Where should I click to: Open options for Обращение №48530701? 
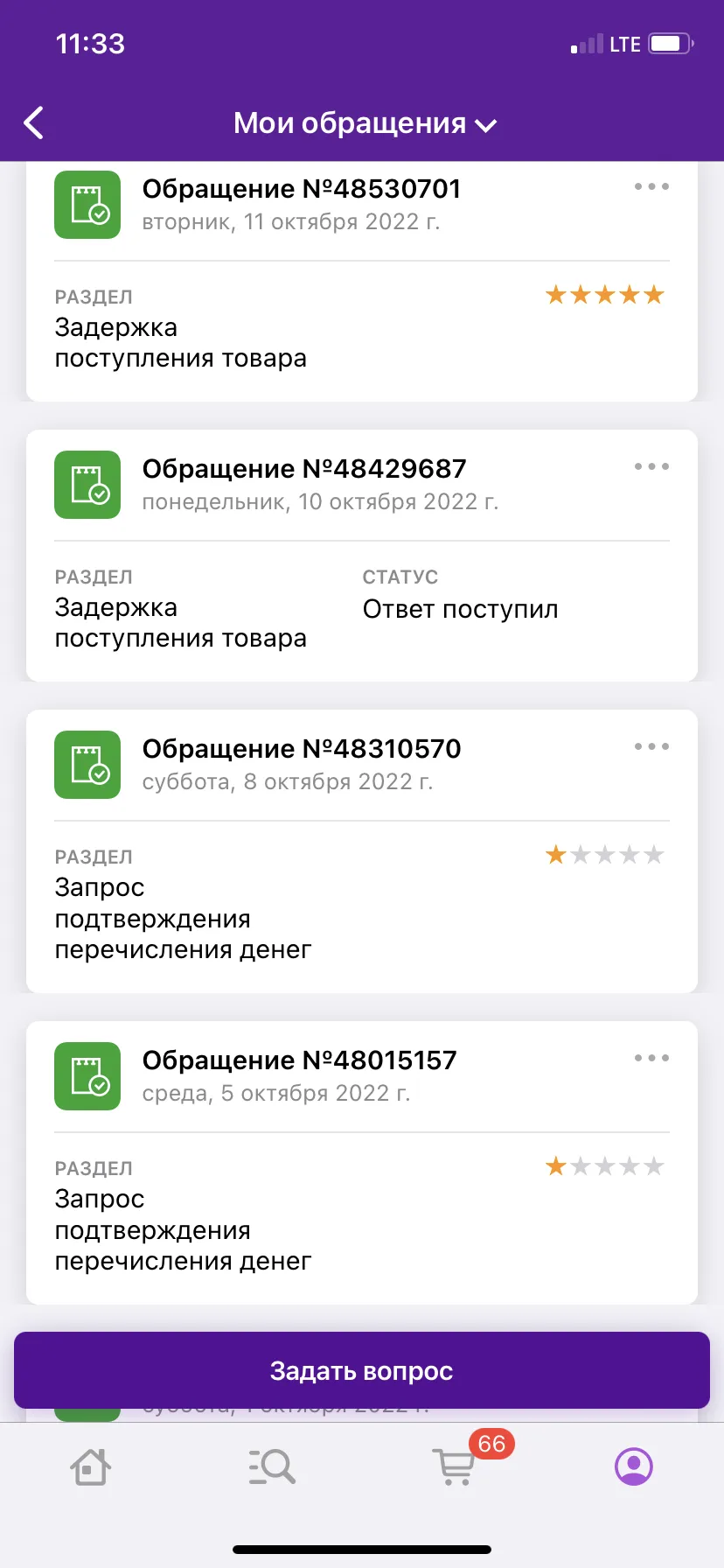[651, 186]
